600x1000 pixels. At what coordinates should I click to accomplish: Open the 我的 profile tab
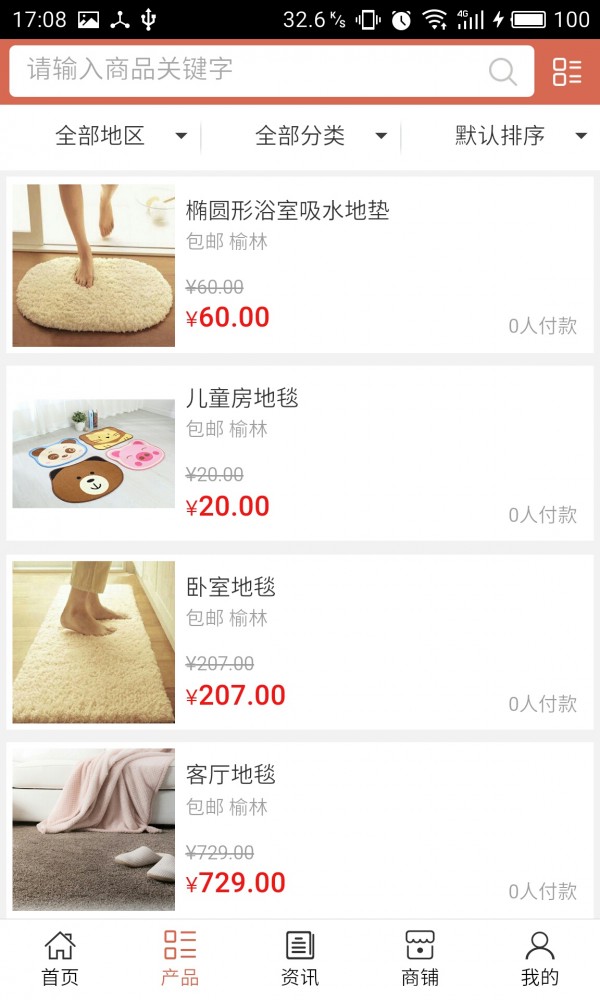[540, 959]
